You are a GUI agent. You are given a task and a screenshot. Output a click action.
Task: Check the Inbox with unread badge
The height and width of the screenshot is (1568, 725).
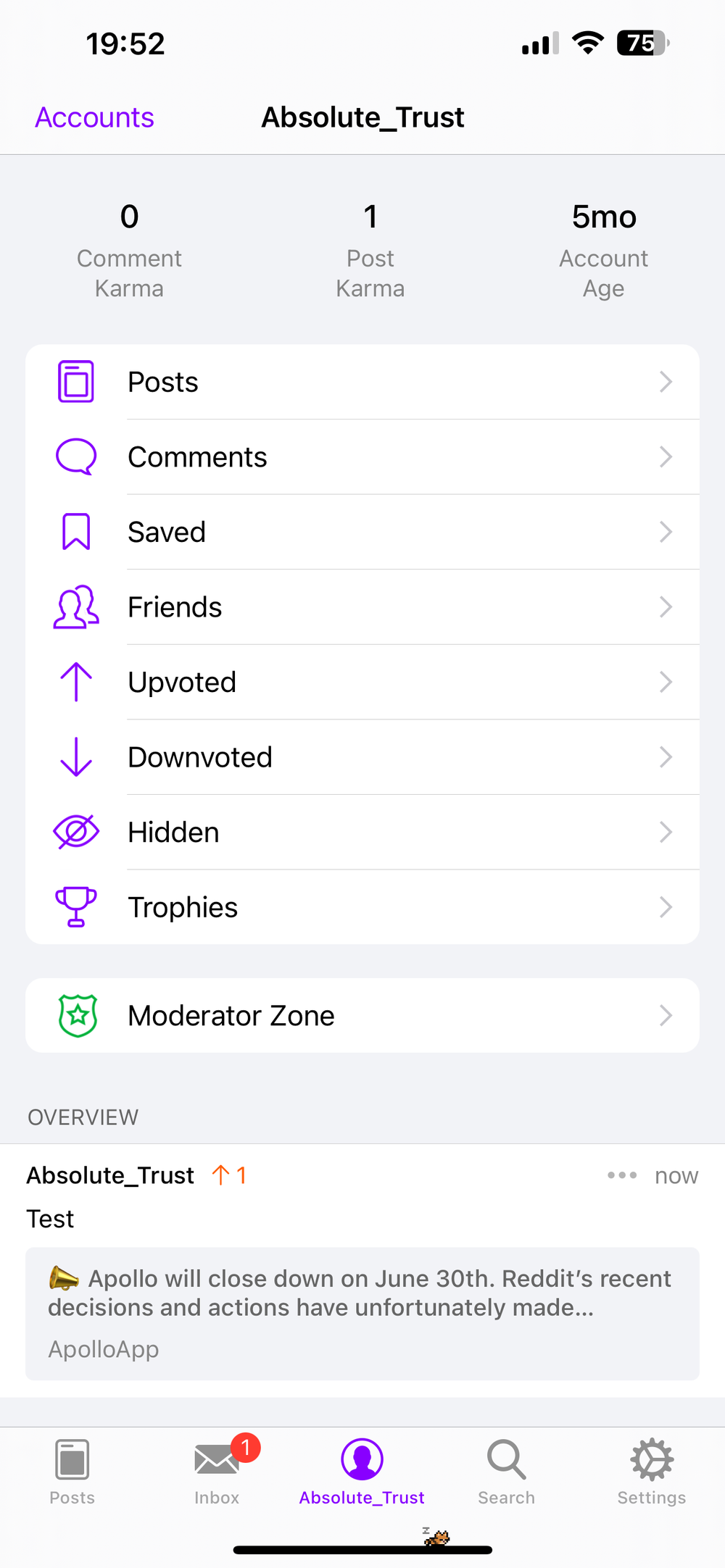pos(216,1459)
